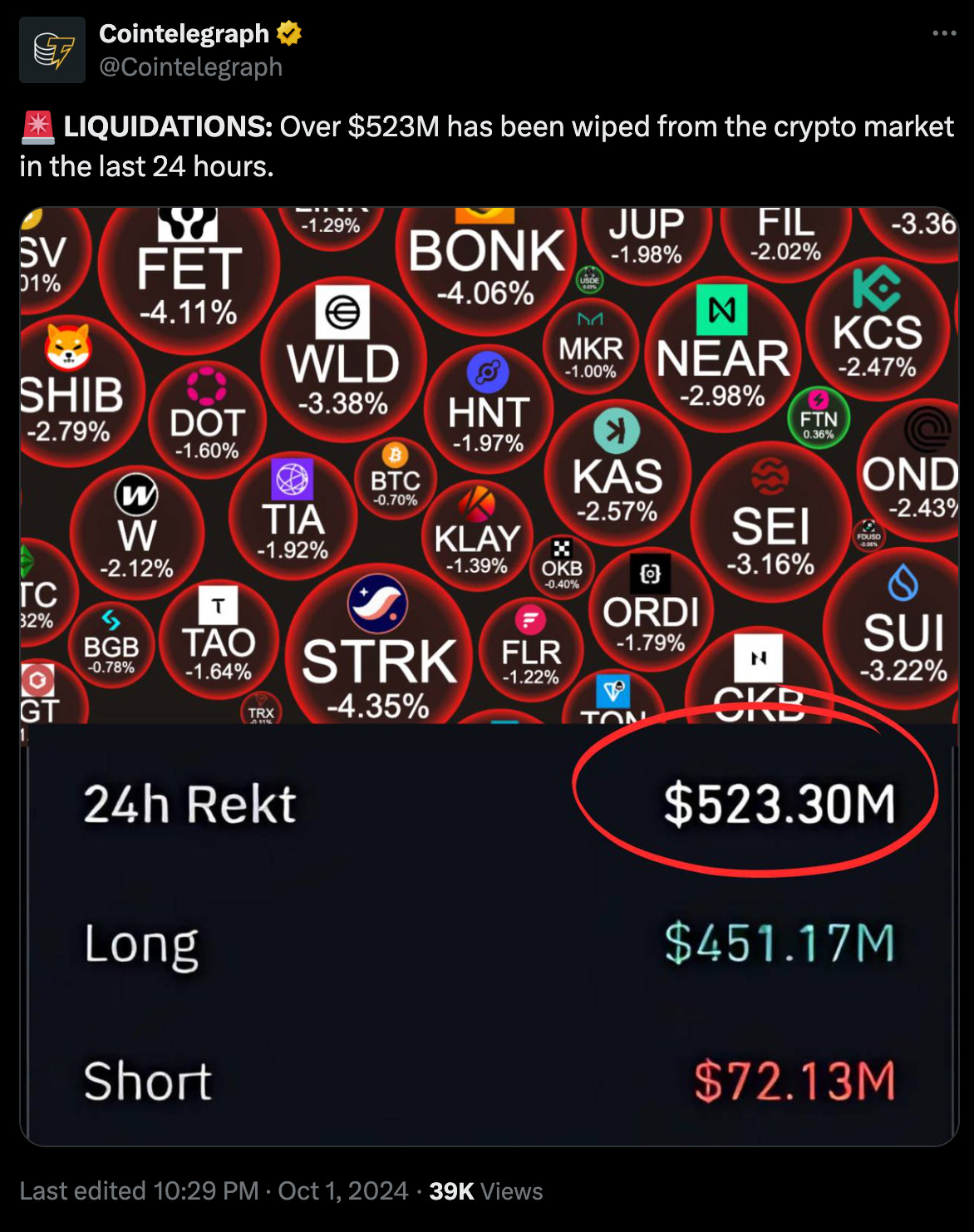Open the Cointelegraph account name link
Image resolution: width=974 pixels, height=1232 pixels.
point(184,33)
